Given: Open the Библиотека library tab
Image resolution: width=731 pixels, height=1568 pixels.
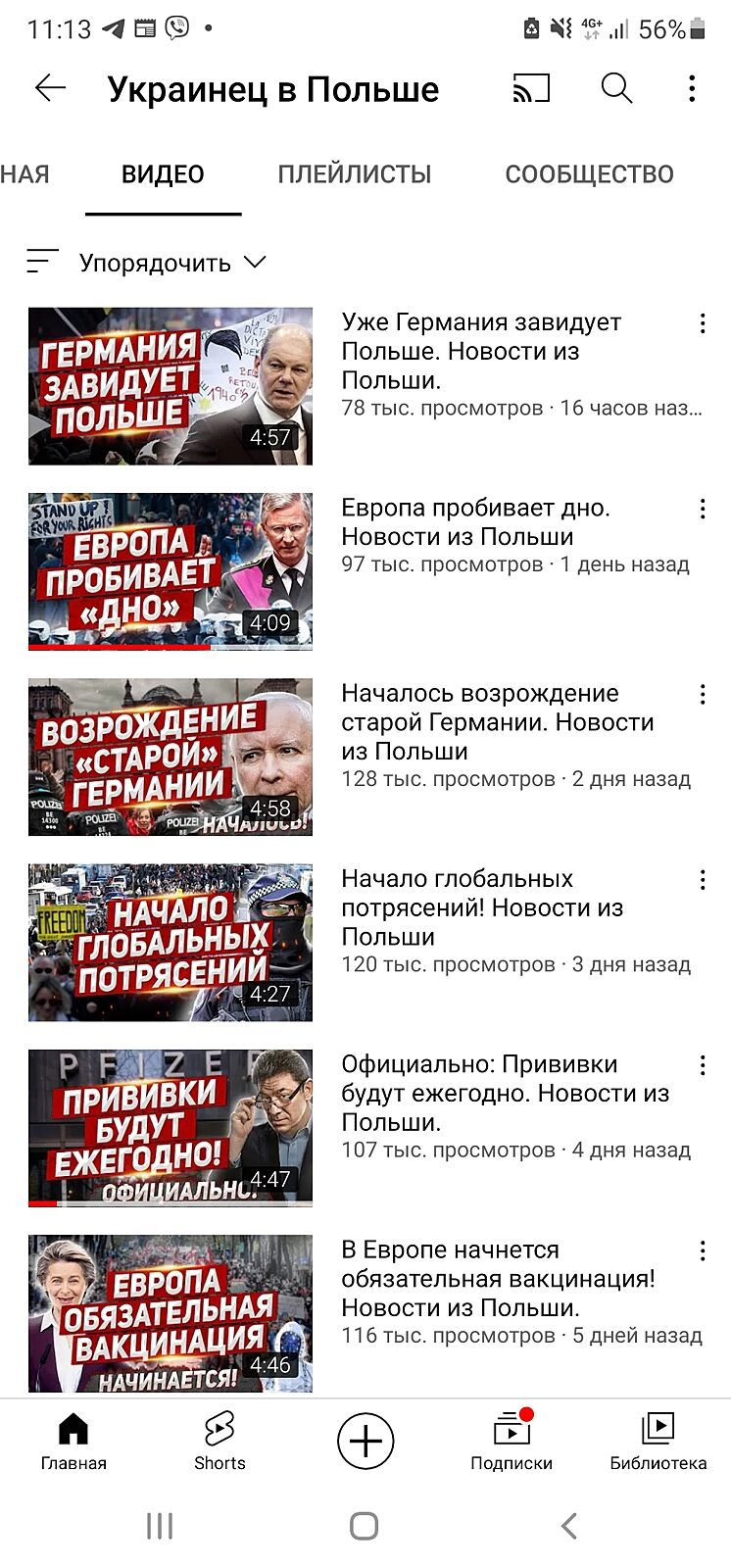Looking at the screenshot, I should (x=658, y=1442).
